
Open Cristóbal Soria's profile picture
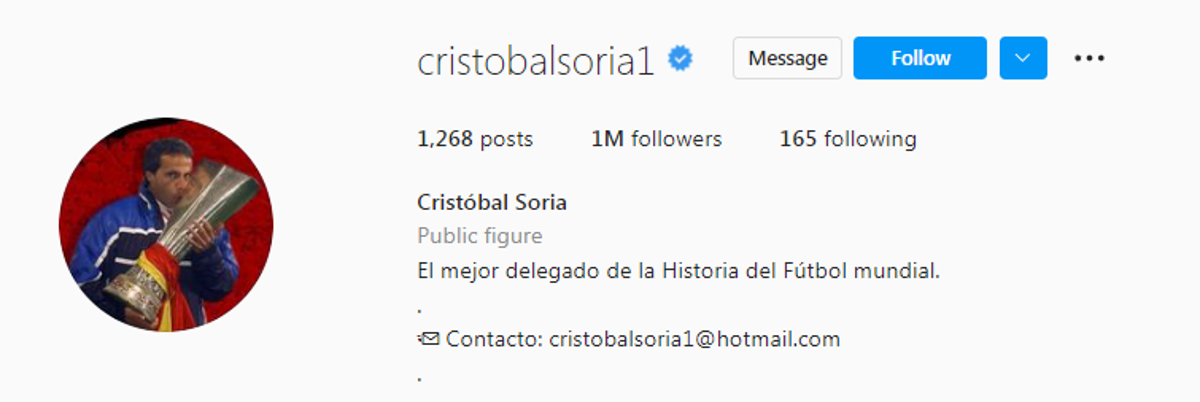click(166, 225)
